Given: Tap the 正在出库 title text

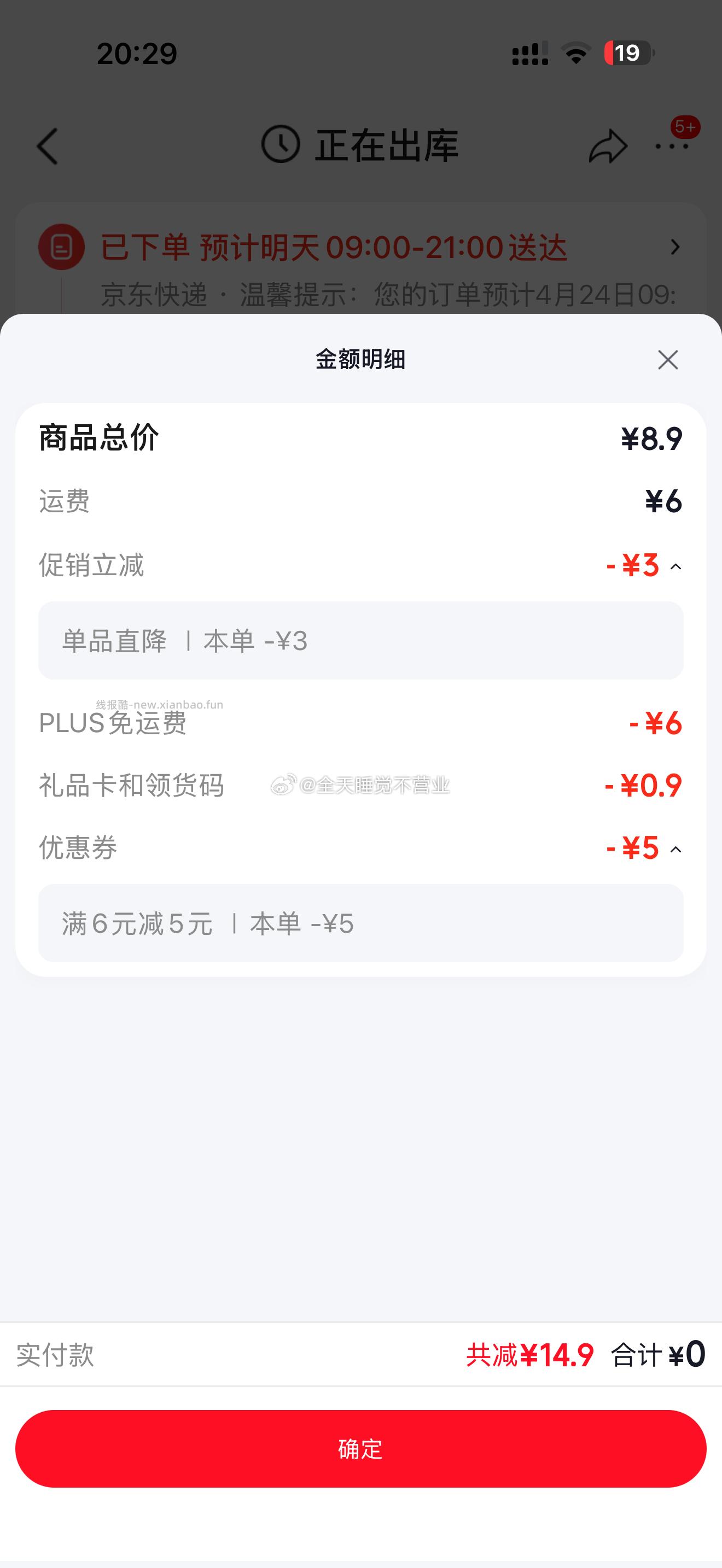Looking at the screenshot, I should [387, 145].
